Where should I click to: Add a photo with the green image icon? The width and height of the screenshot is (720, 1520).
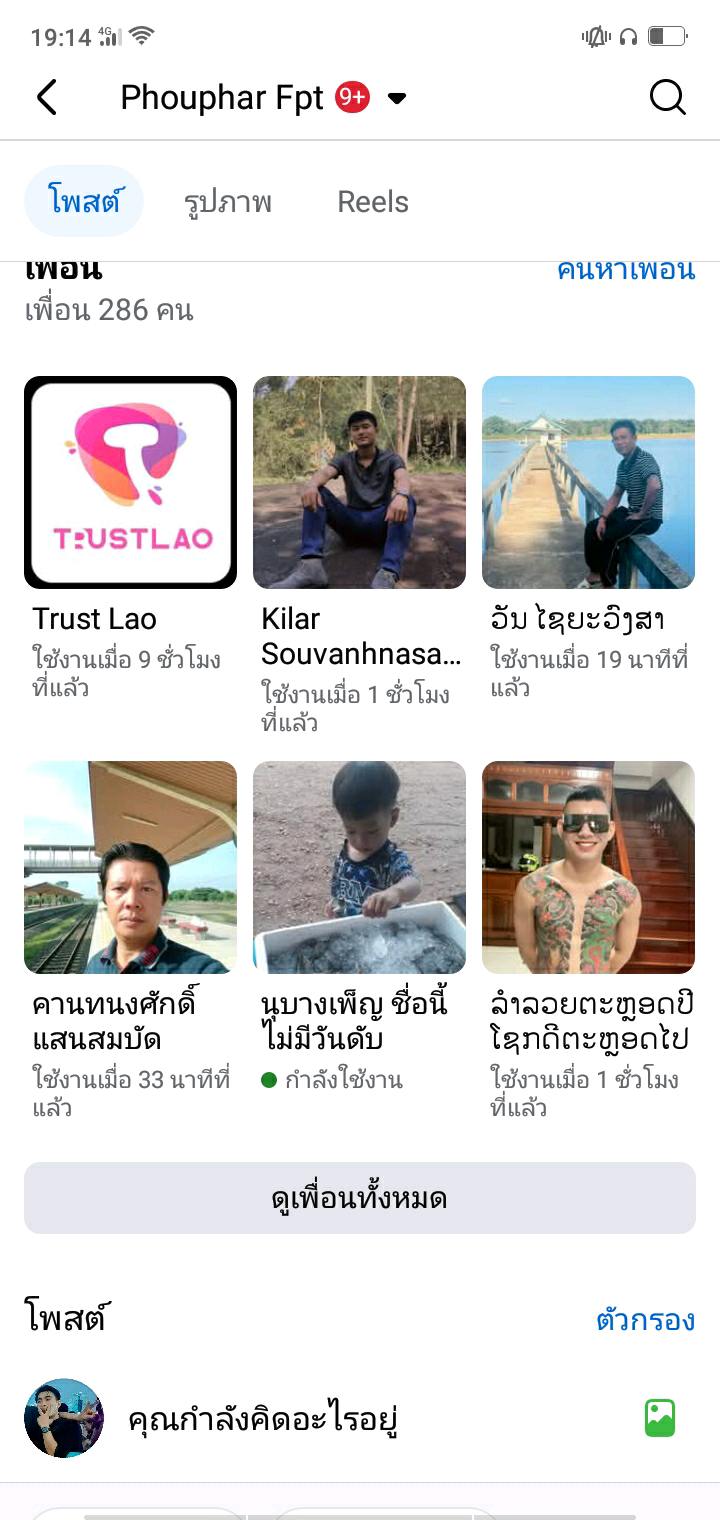[x=660, y=1418]
